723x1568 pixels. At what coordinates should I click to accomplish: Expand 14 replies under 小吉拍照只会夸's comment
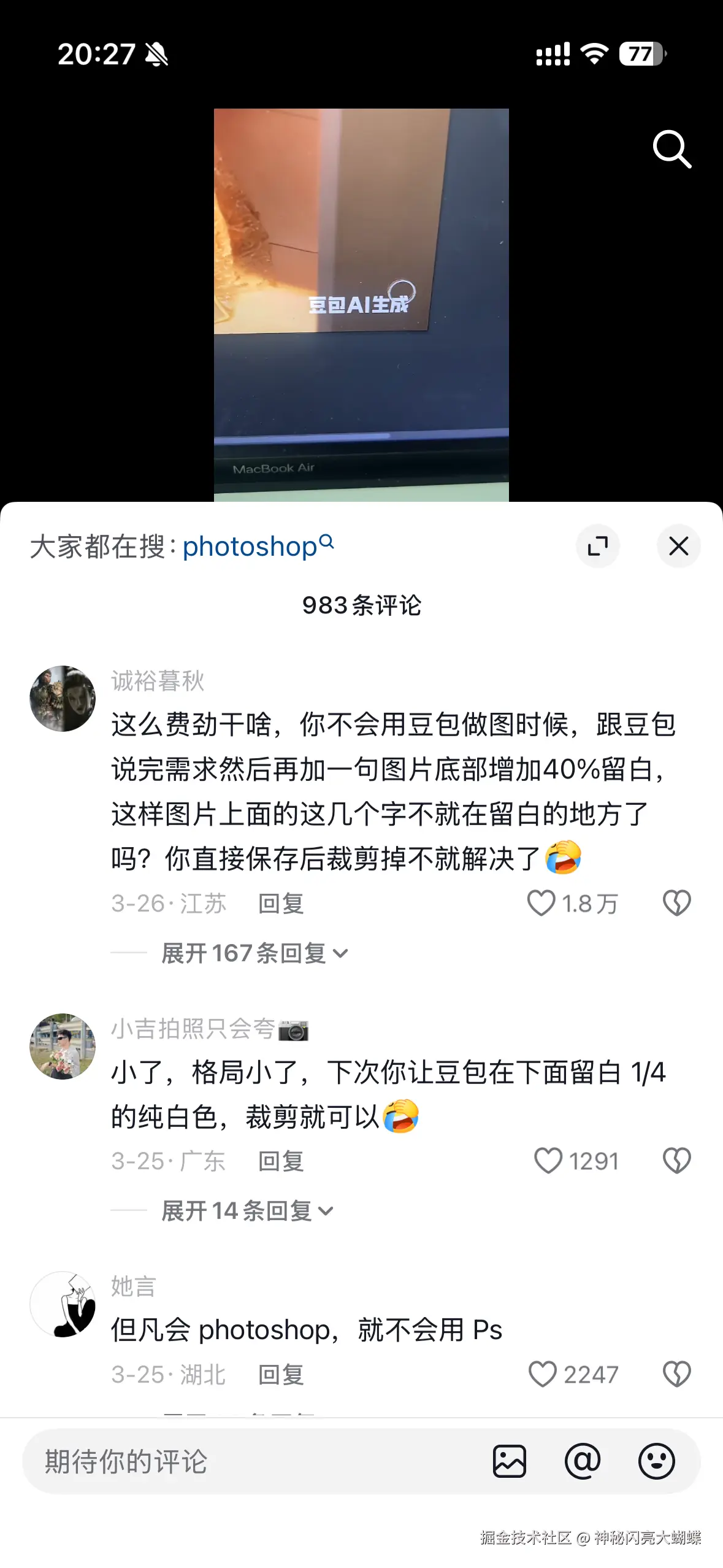(238, 1210)
